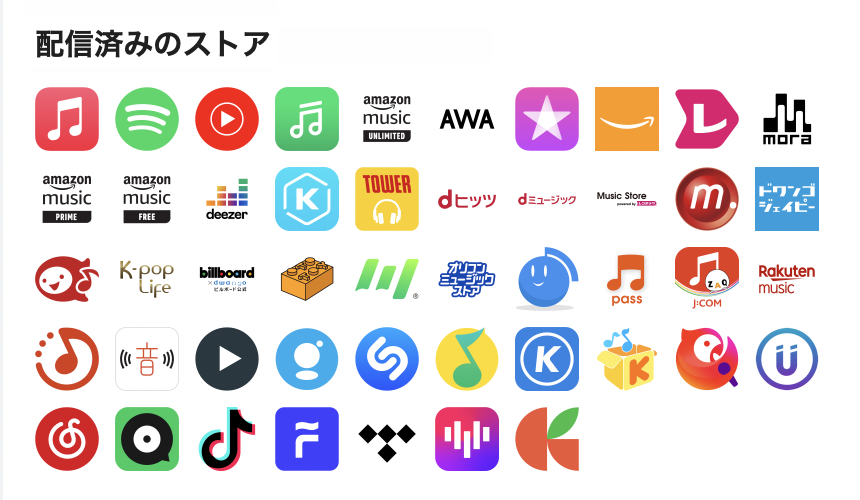The image size is (860, 500).
Task: Open the TikTok store icon
Action: coord(227,439)
